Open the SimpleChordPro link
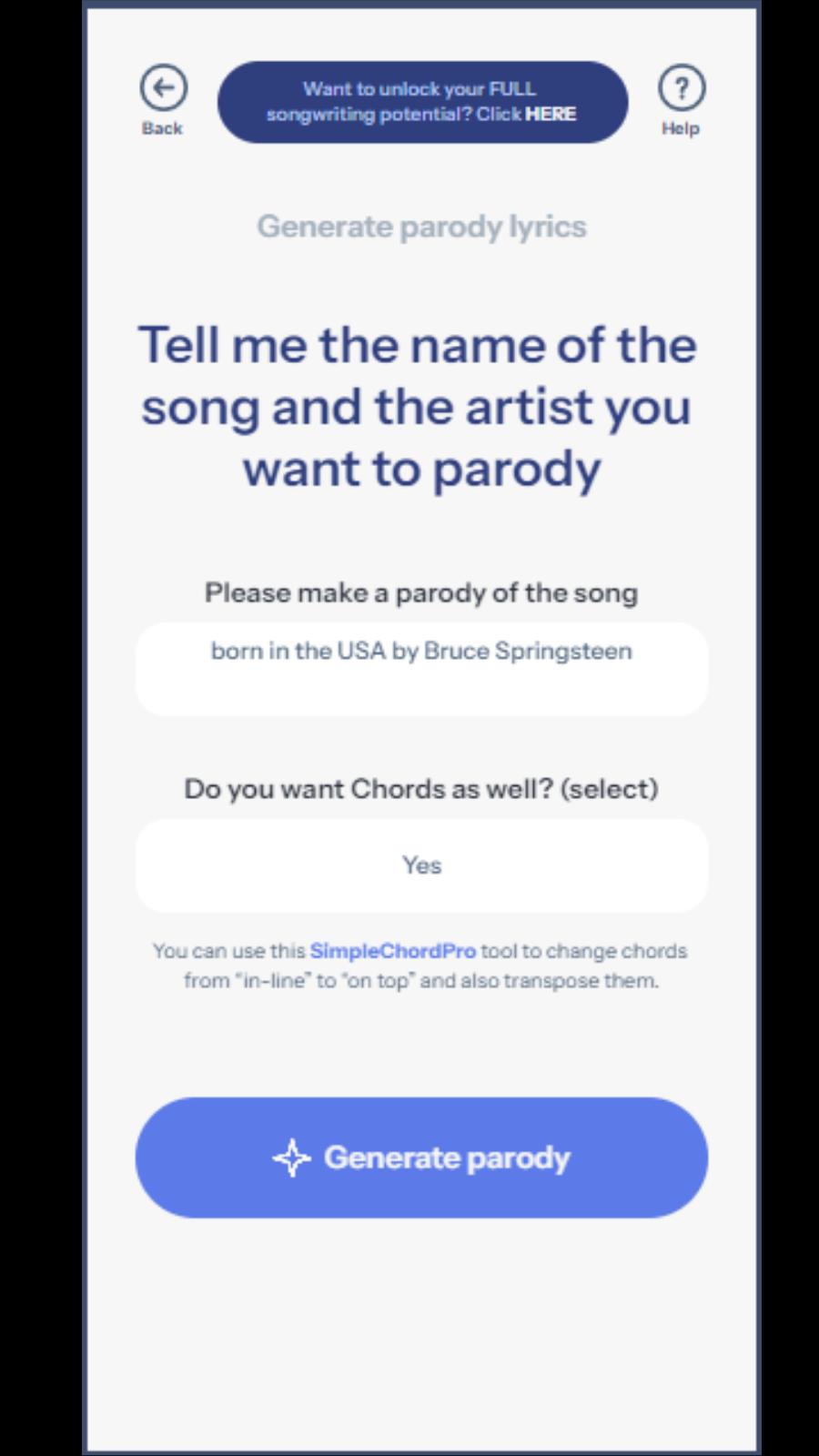Screen dimensions: 819x1456 (392, 951)
